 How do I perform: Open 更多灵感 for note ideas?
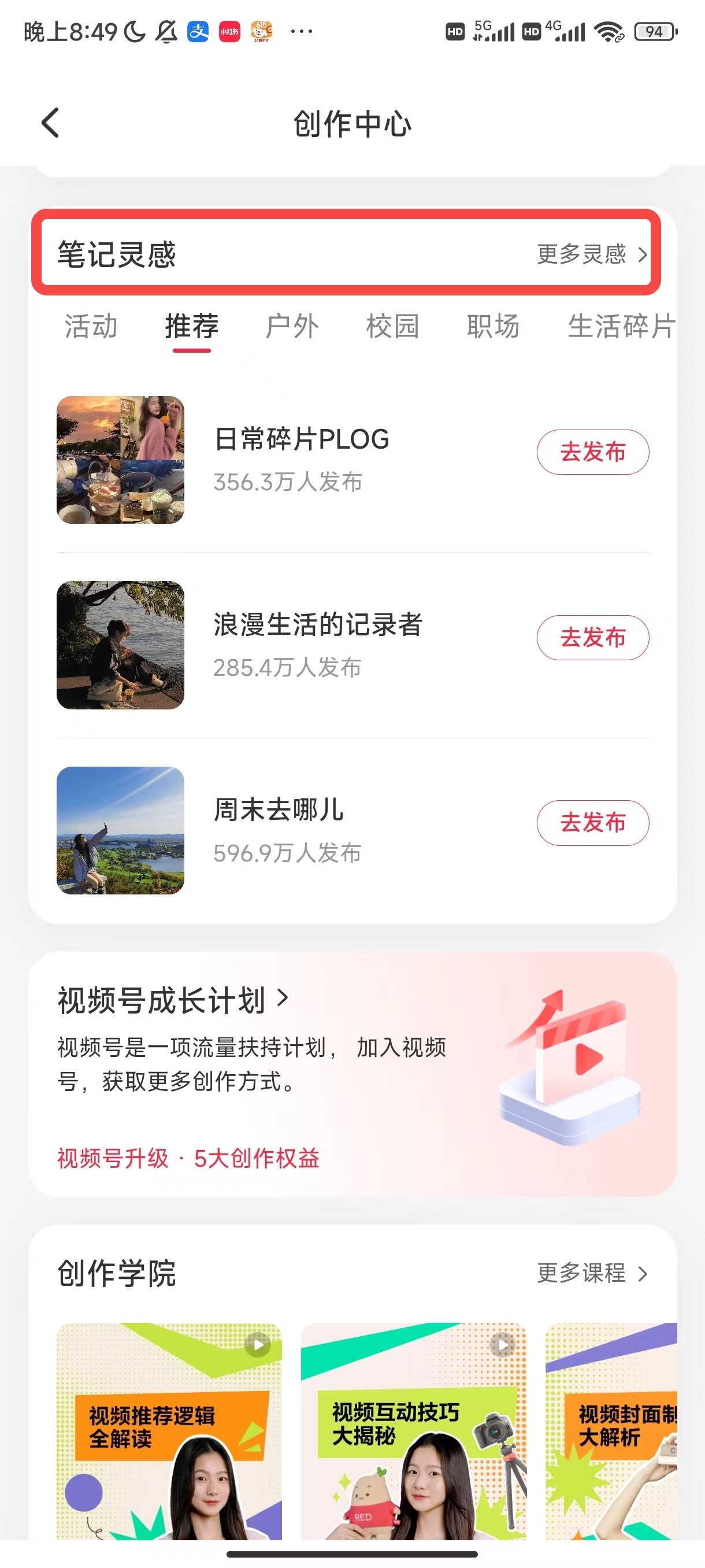click(591, 254)
